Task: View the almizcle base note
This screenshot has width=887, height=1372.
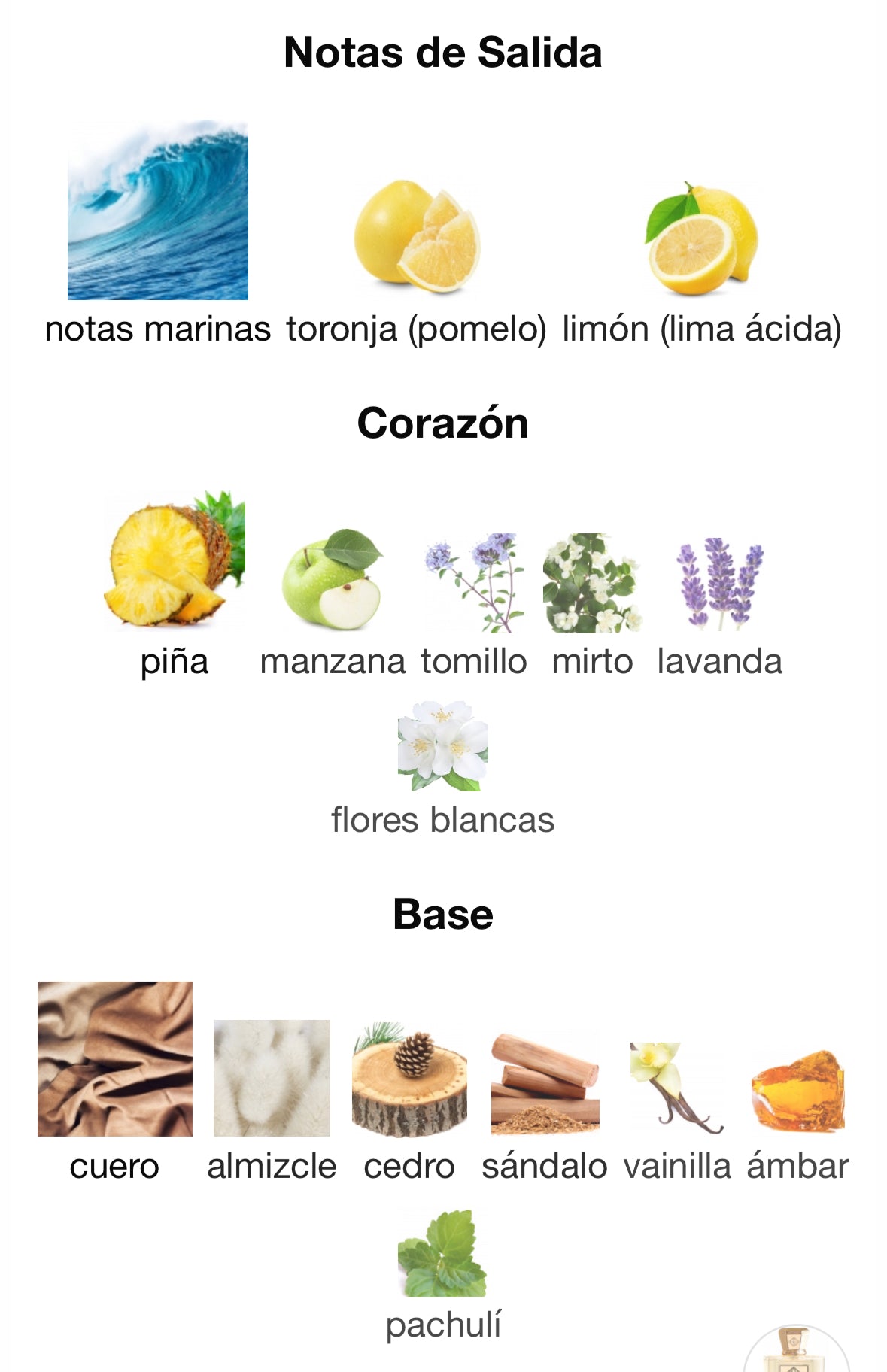Action: tap(272, 1078)
